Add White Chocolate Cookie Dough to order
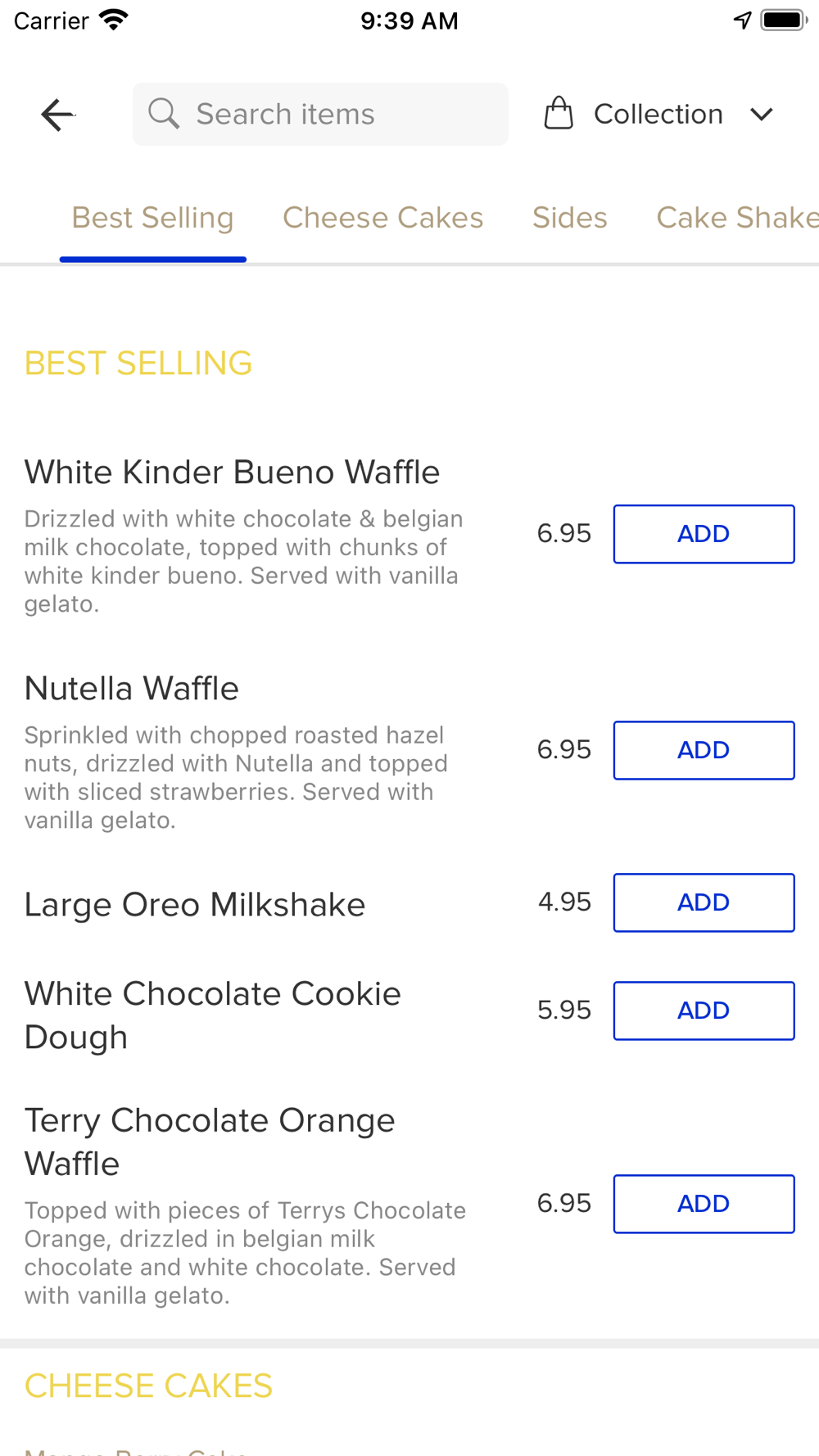The image size is (819, 1456). pos(704,1011)
